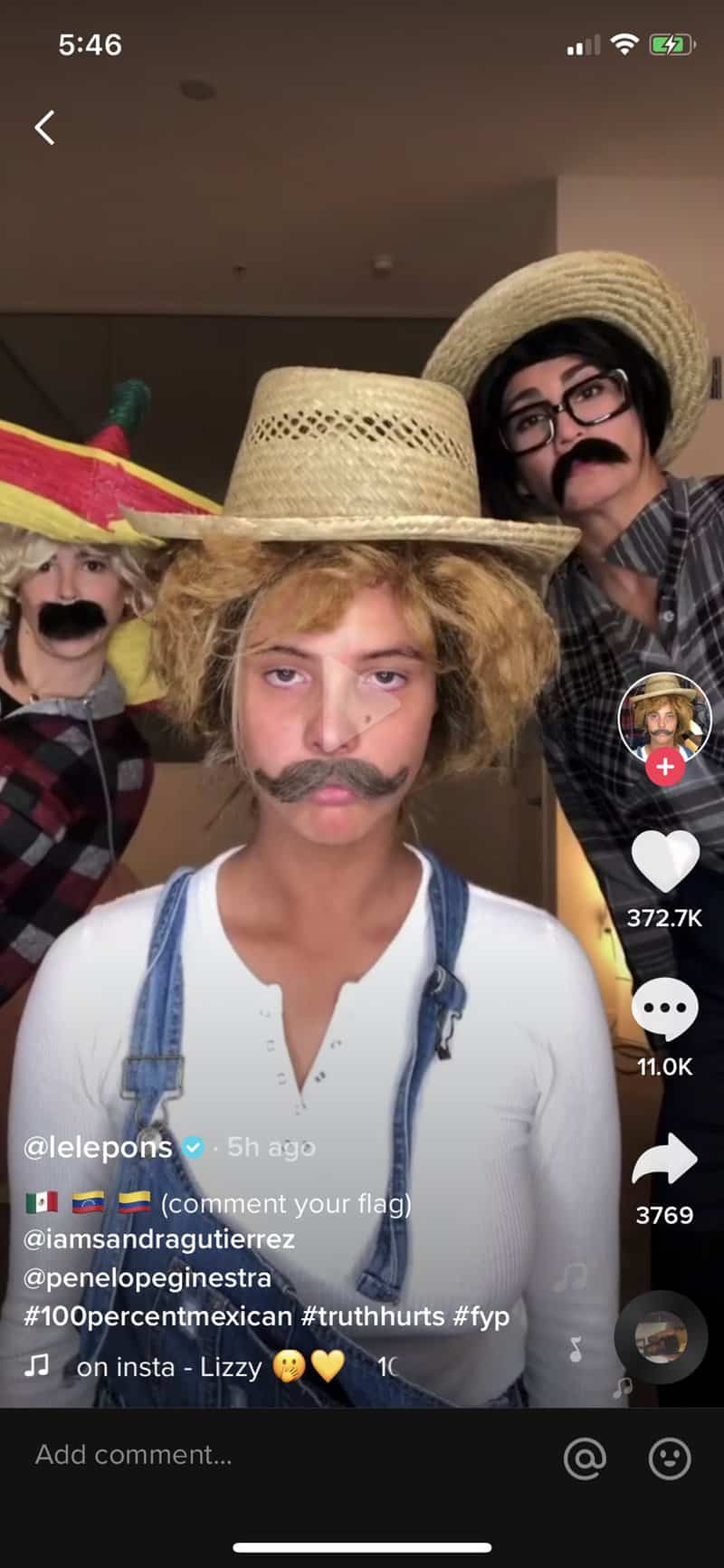724x1568 pixels.
Task: Open the #100percentmexican hashtag
Action: coord(158,1315)
